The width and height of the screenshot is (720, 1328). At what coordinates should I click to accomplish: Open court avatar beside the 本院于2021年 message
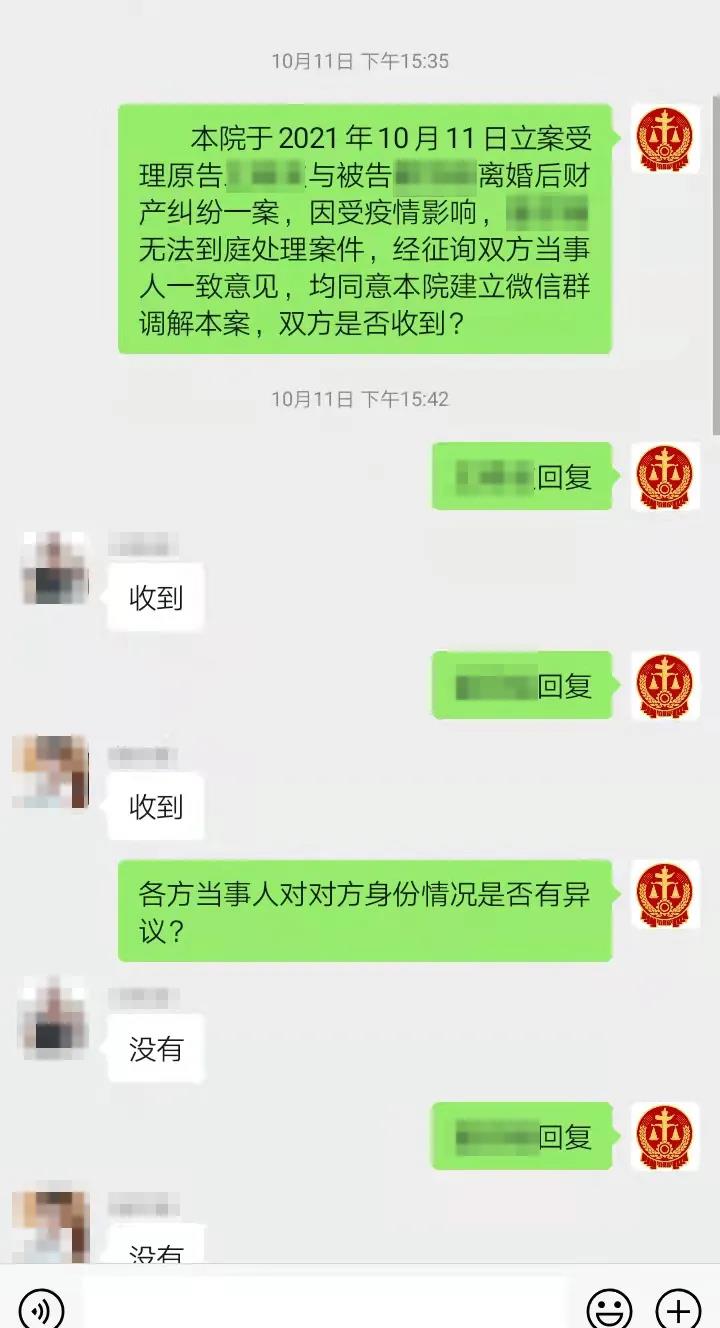pyautogui.click(x=665, y=139)
